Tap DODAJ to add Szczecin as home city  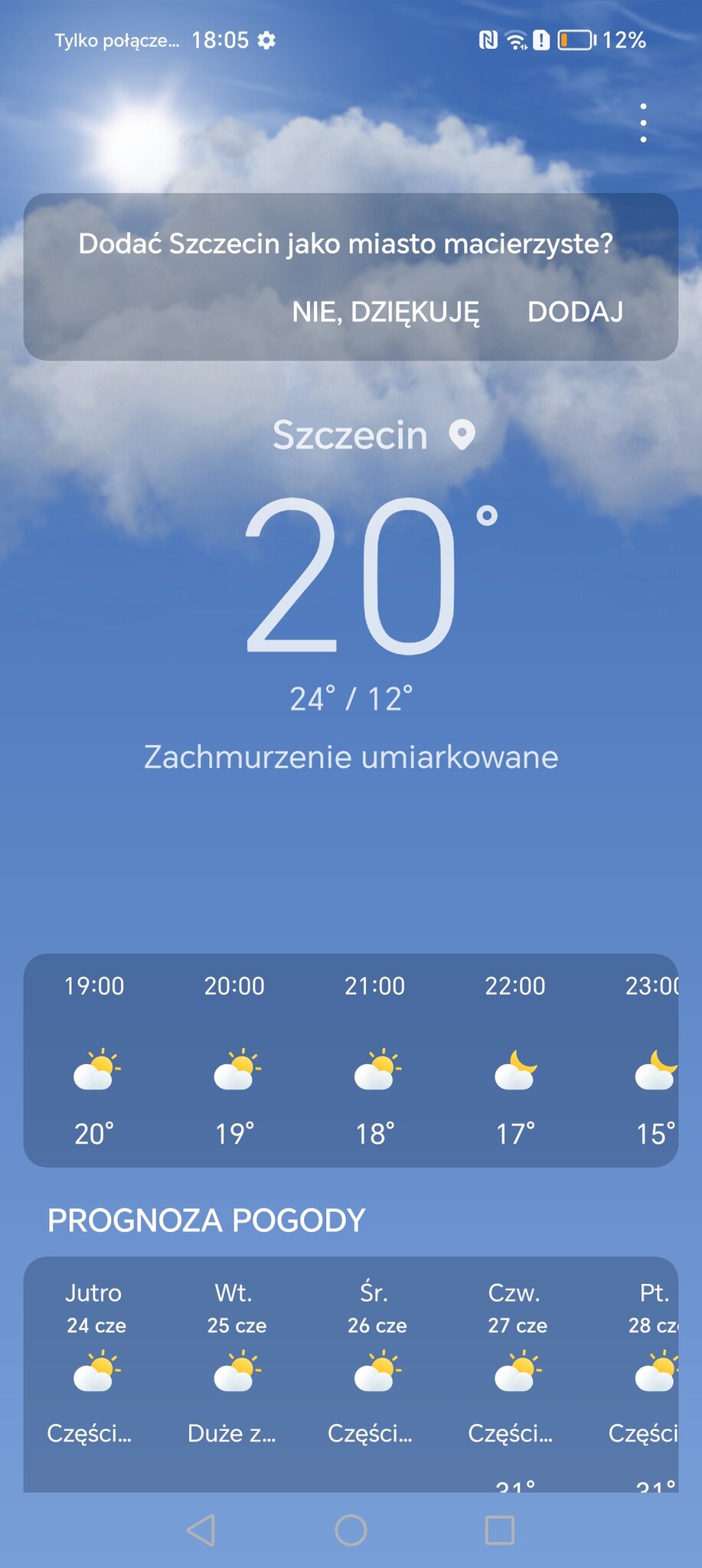[x=575, y=312]
